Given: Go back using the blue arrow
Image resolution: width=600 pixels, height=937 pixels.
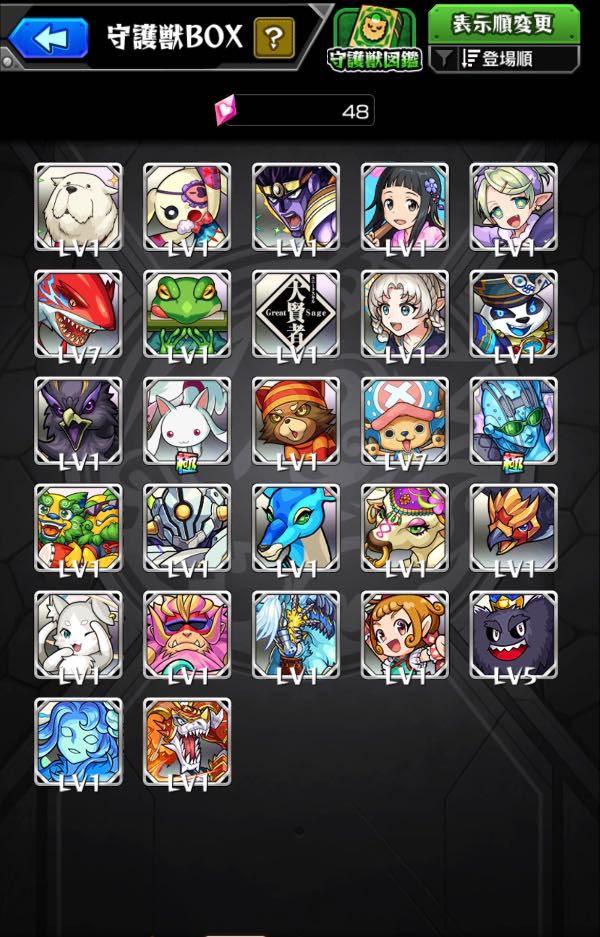Looking at the screenshot, I should coord(42,39).
